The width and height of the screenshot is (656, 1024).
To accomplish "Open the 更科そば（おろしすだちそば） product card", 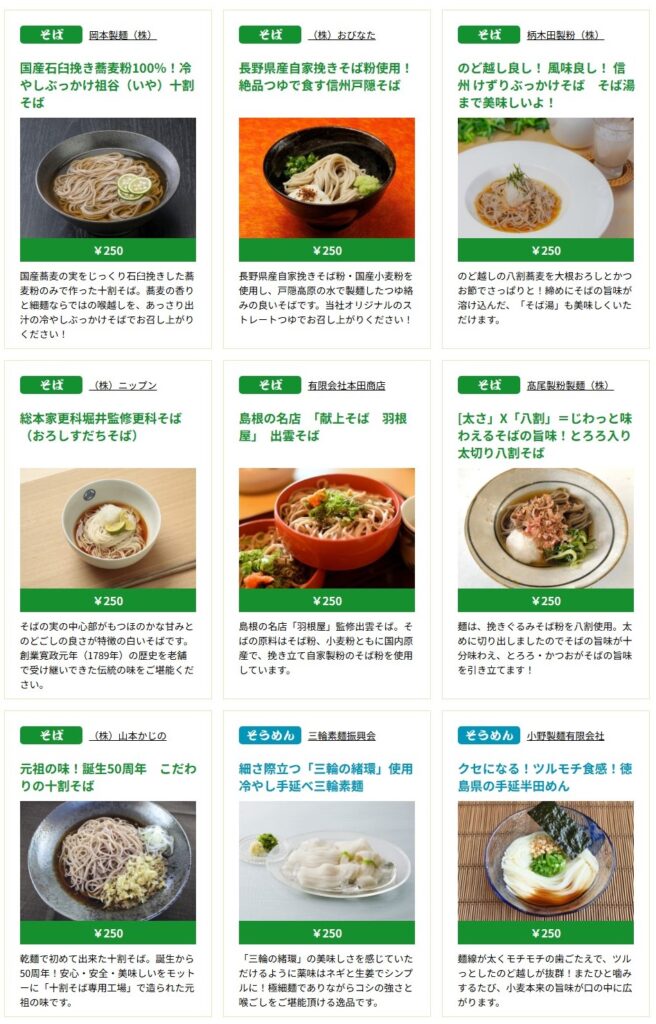I will click(107, 527).
